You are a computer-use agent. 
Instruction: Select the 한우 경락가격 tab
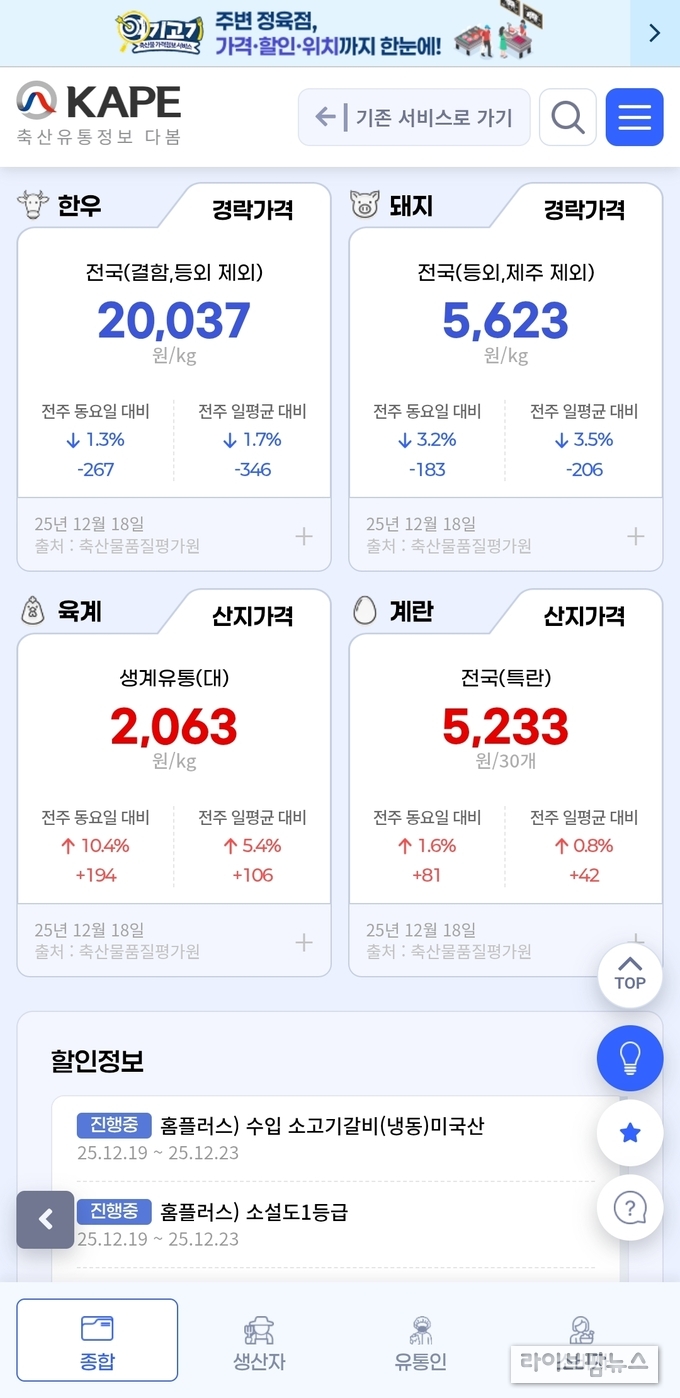tap(252, 210)
